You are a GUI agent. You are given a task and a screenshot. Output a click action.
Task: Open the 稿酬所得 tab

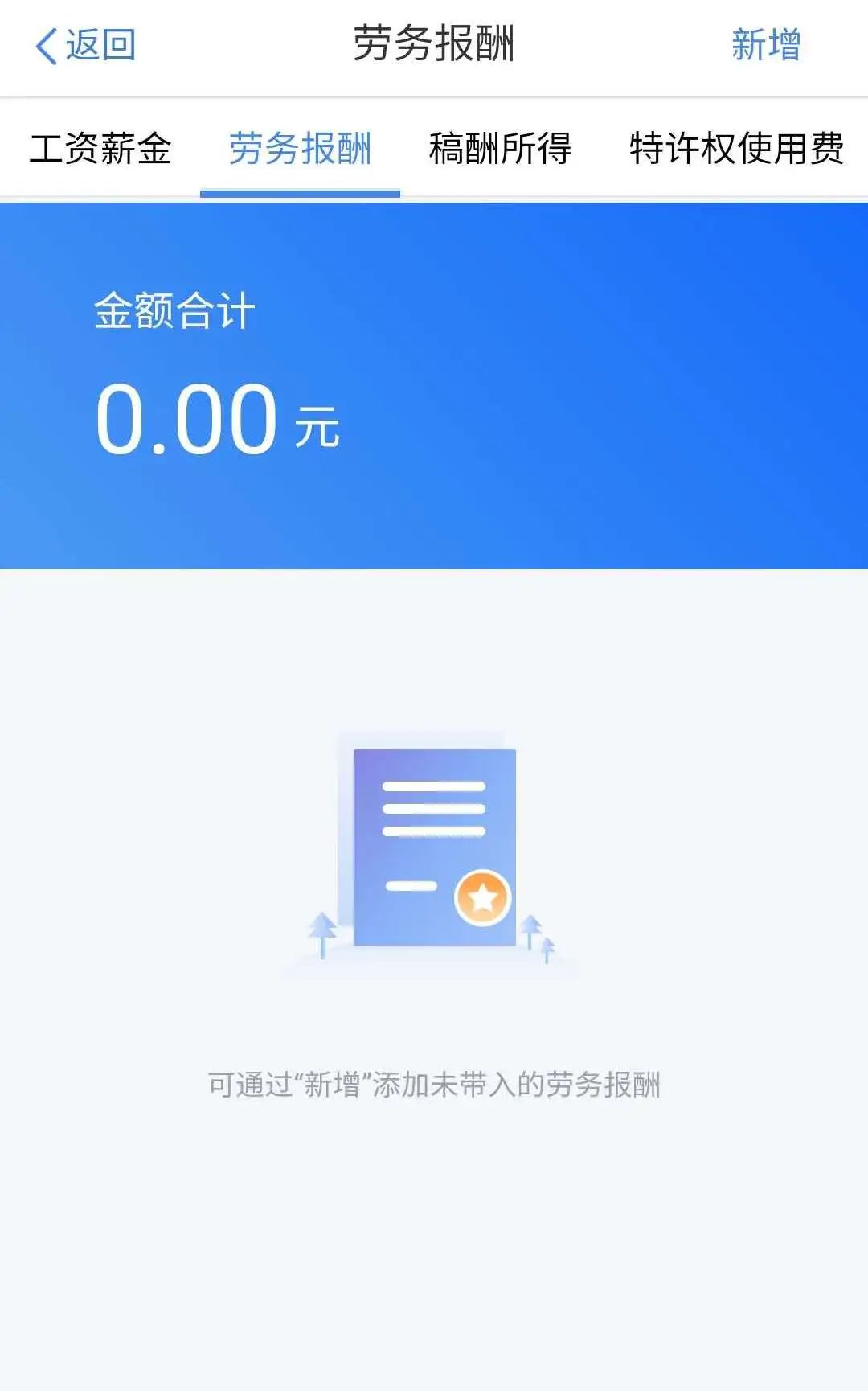pyautogui.click(x=500, y=149)
